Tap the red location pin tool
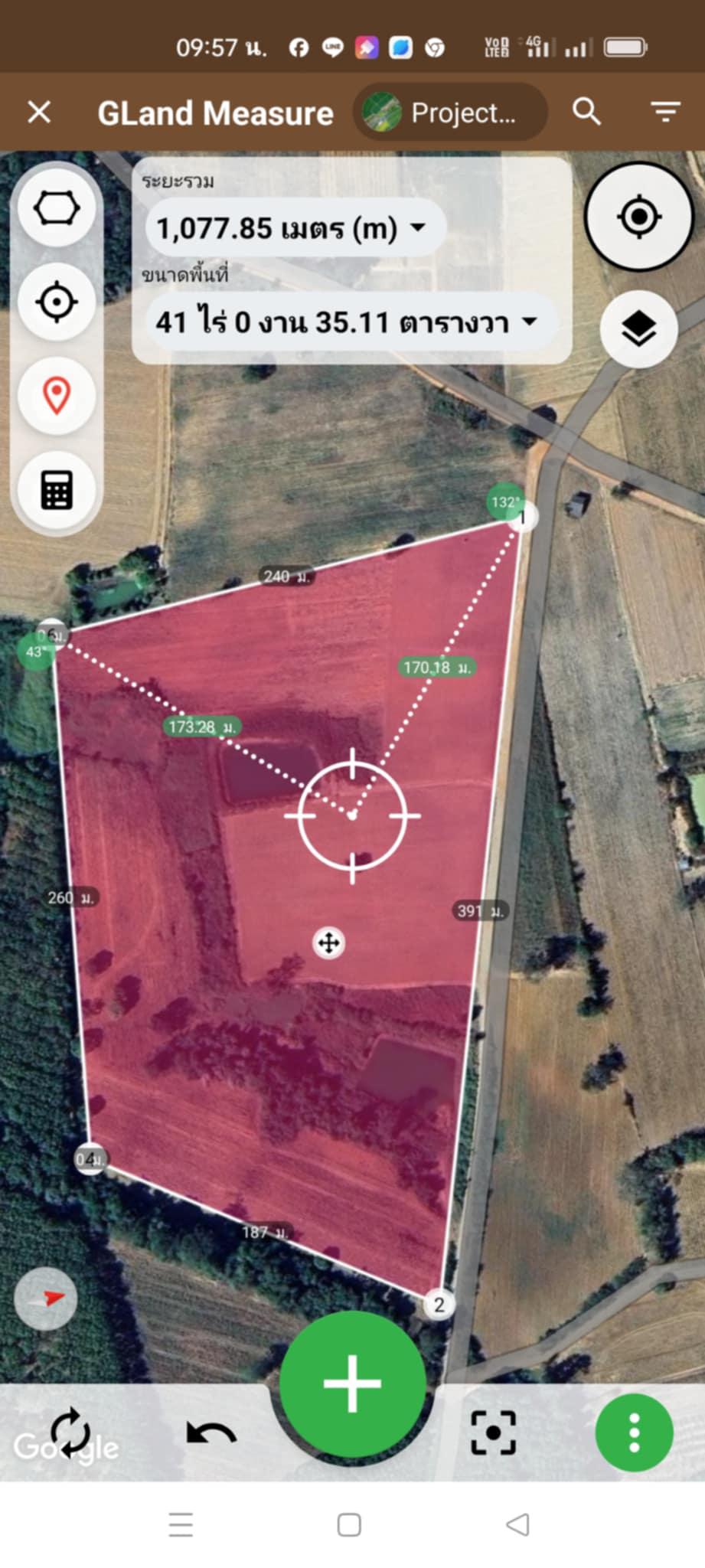Image resolution: width=705 pixels, height=1568 pixels. tap(57, 396)
